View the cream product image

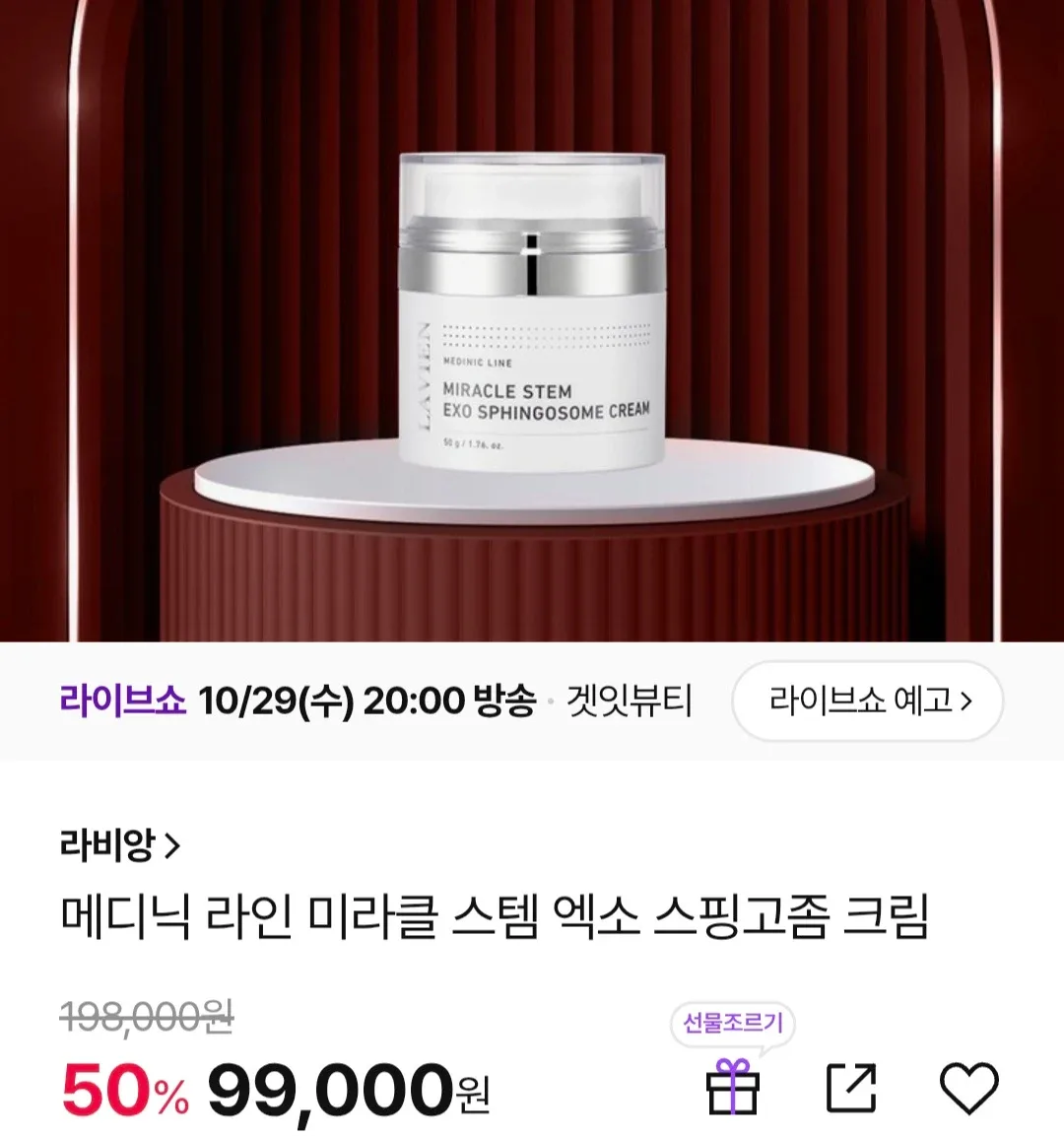532,315
